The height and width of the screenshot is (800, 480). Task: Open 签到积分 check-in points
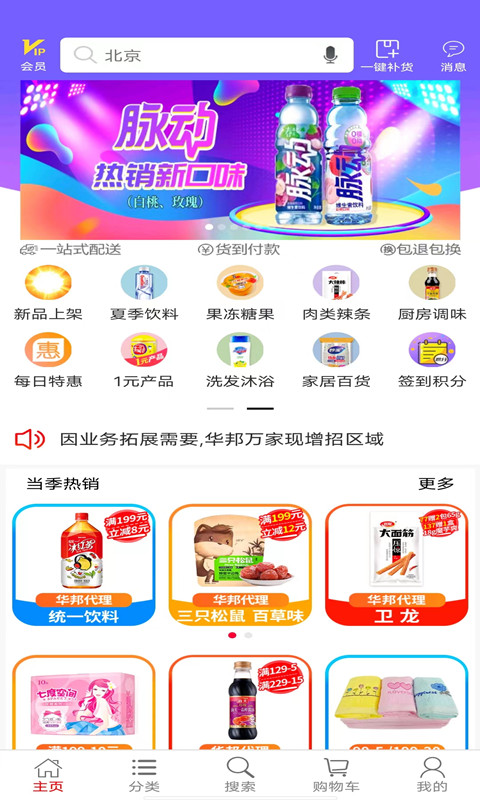432,360
